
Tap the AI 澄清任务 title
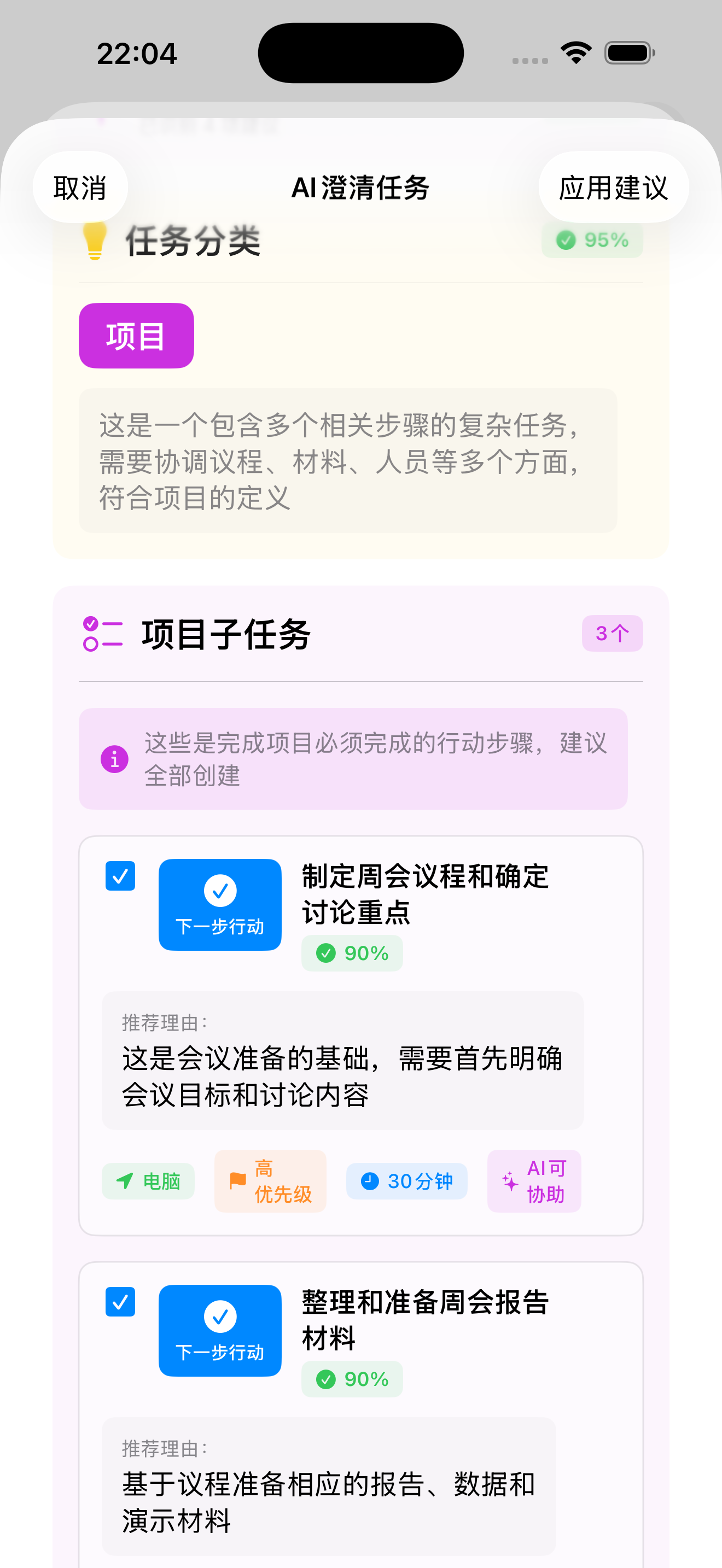pyautogui.click(x=361, y=188)
